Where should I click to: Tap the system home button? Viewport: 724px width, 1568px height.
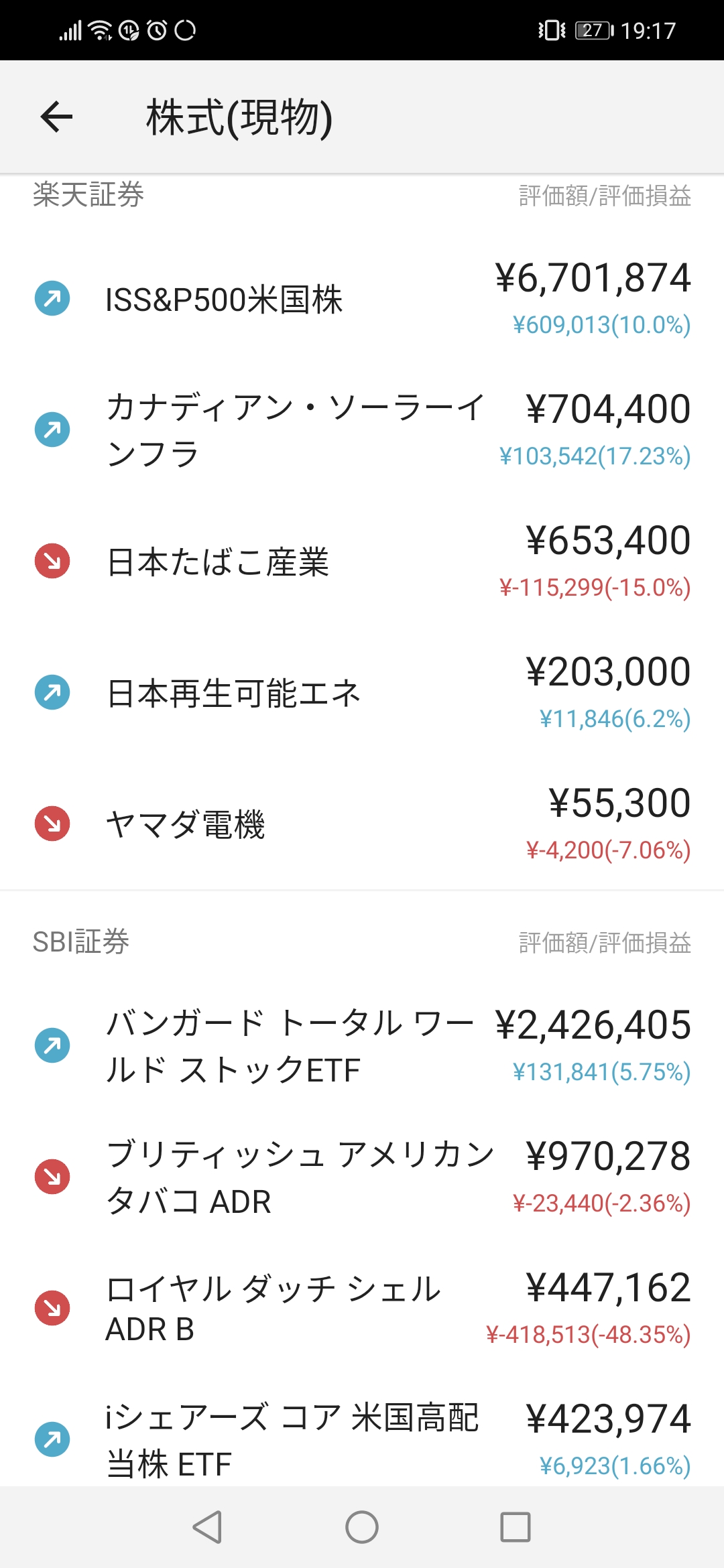coord(362,1527)
